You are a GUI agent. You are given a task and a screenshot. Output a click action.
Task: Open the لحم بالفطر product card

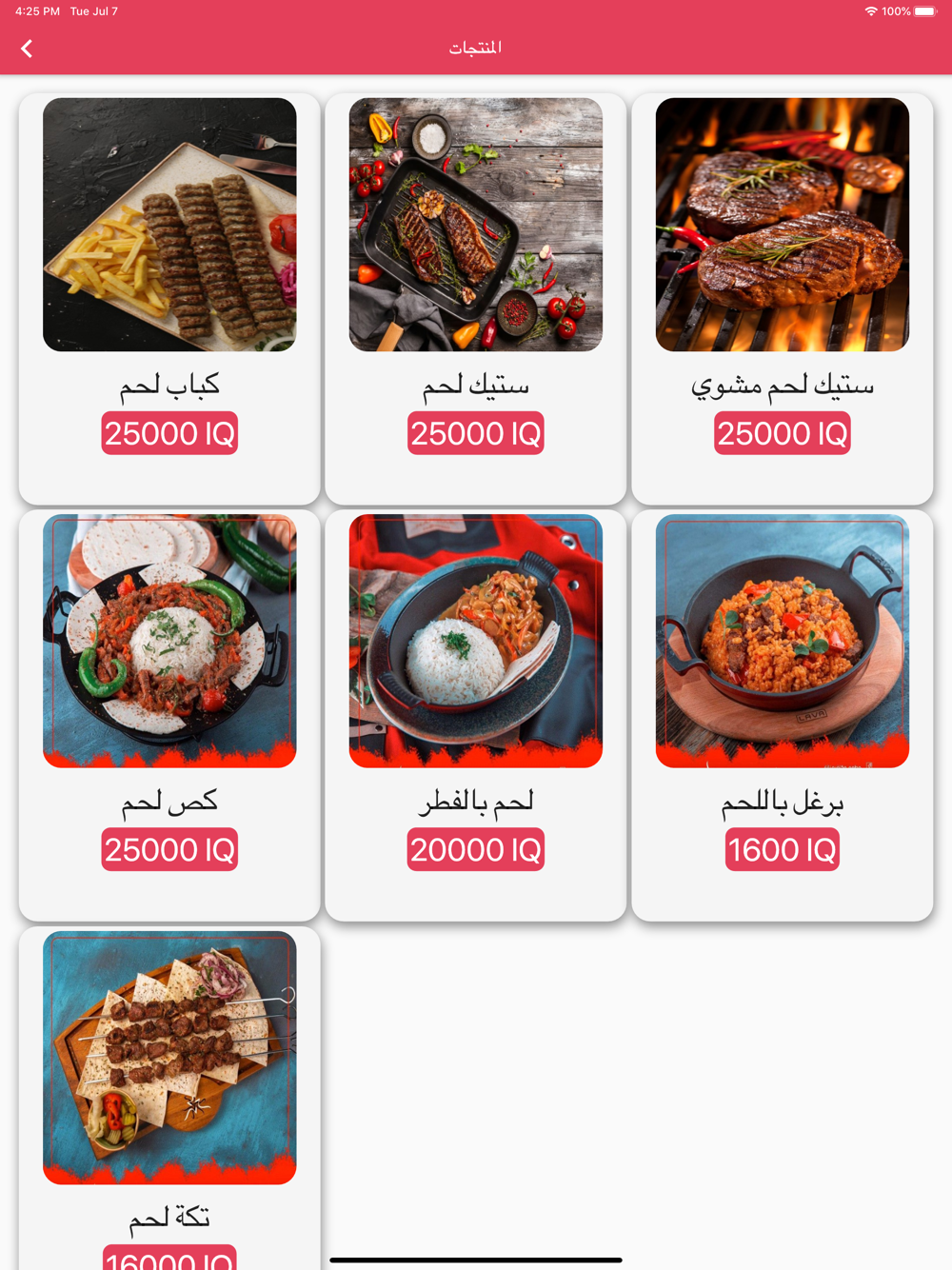(x=475, y=714)
